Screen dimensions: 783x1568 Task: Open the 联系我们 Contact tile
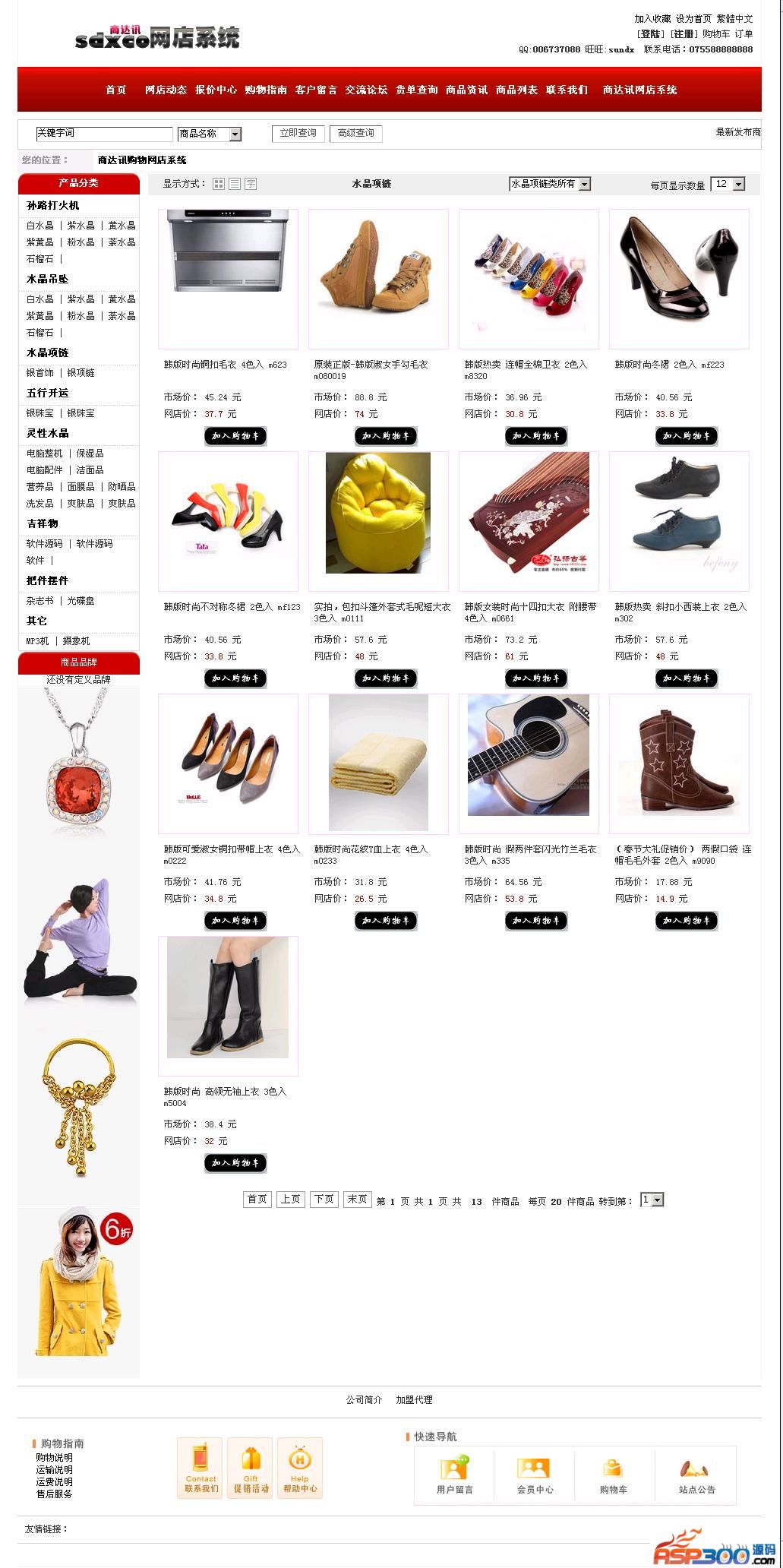coord(200,1468)
